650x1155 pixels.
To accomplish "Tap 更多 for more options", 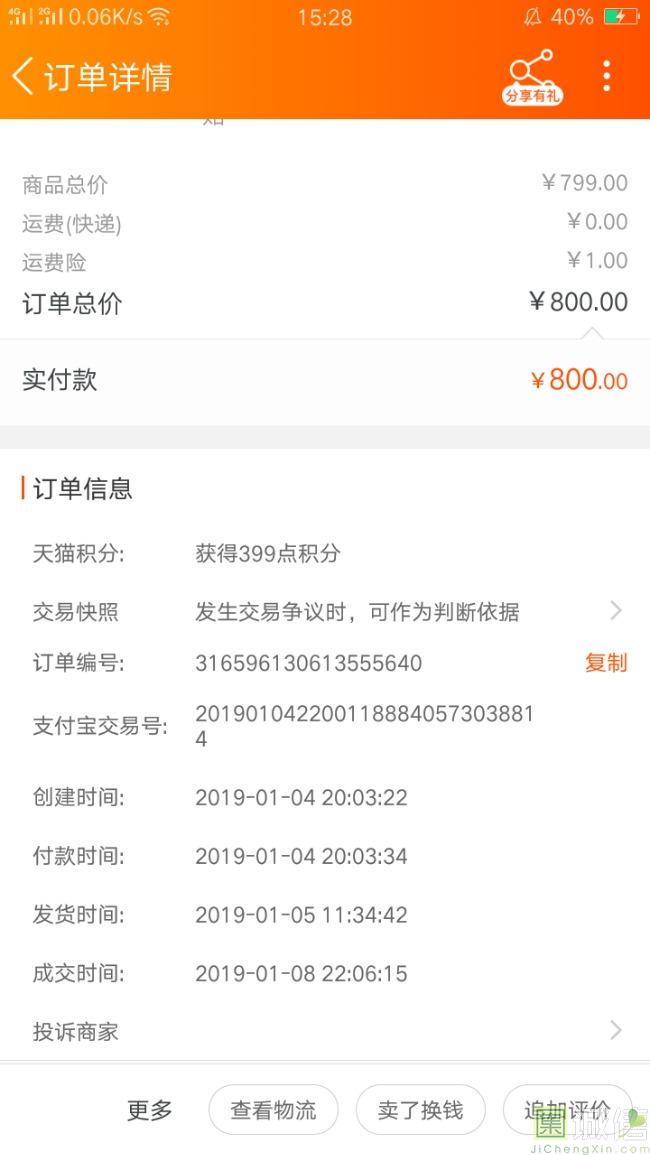I will (150, 1109).
